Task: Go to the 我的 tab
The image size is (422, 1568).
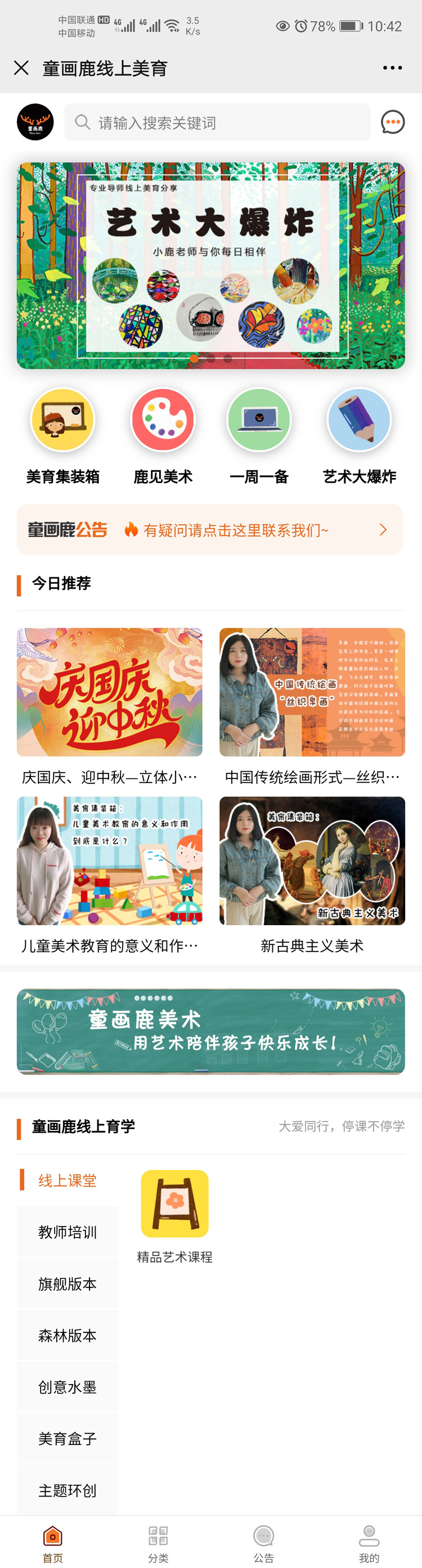Action: coord(369,1543)
